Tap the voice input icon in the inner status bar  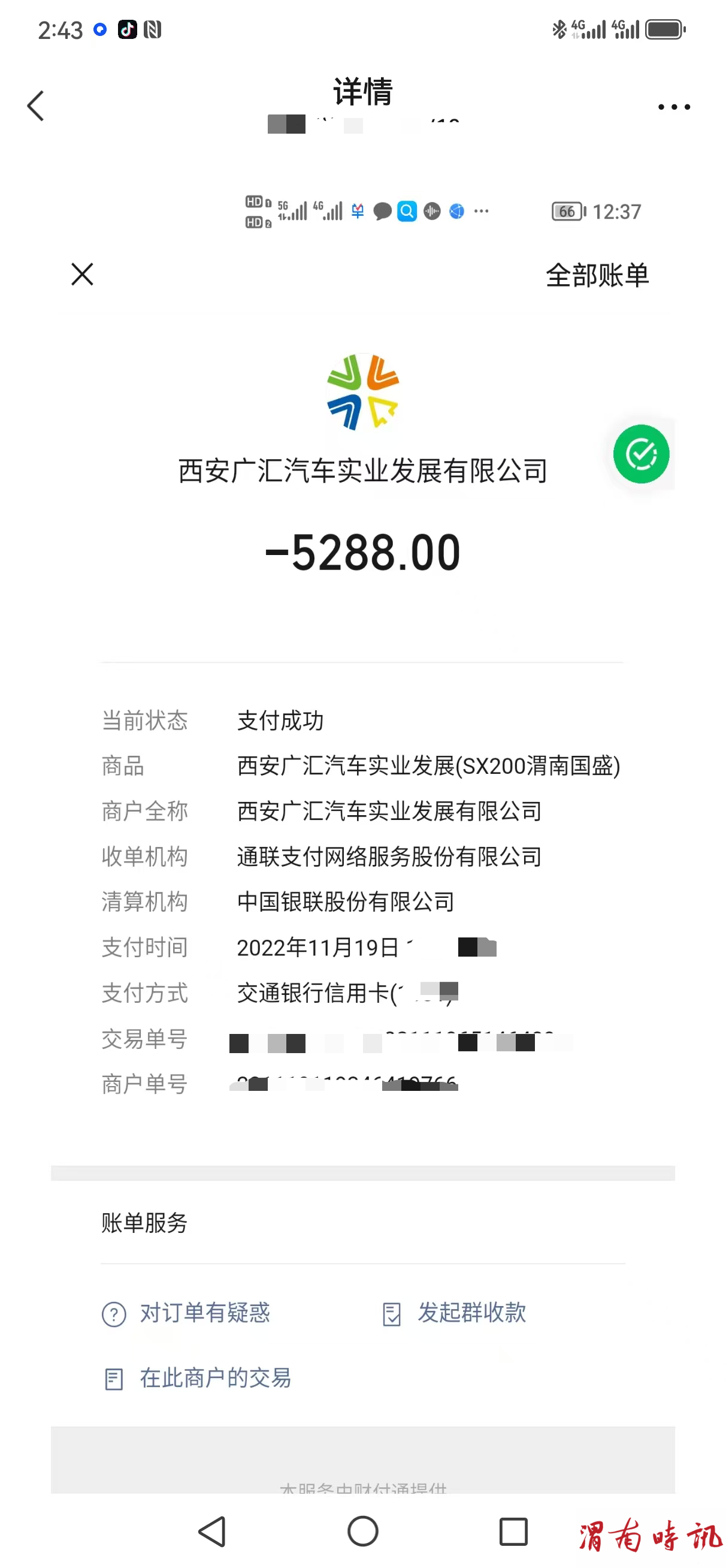(x=431, y=211)
